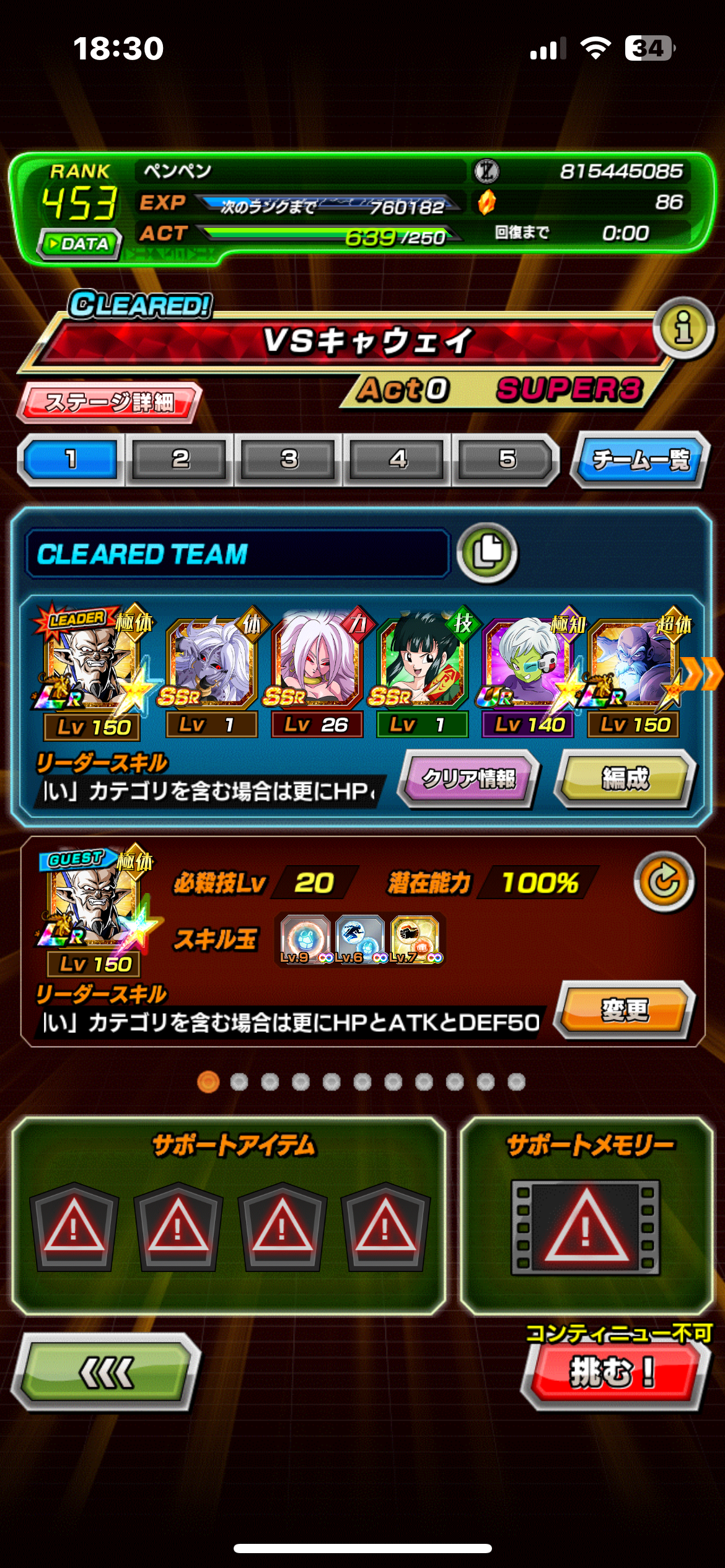Open the DATA button under the rank
Screen dimensions: 725x1568
tap(79, 243)
